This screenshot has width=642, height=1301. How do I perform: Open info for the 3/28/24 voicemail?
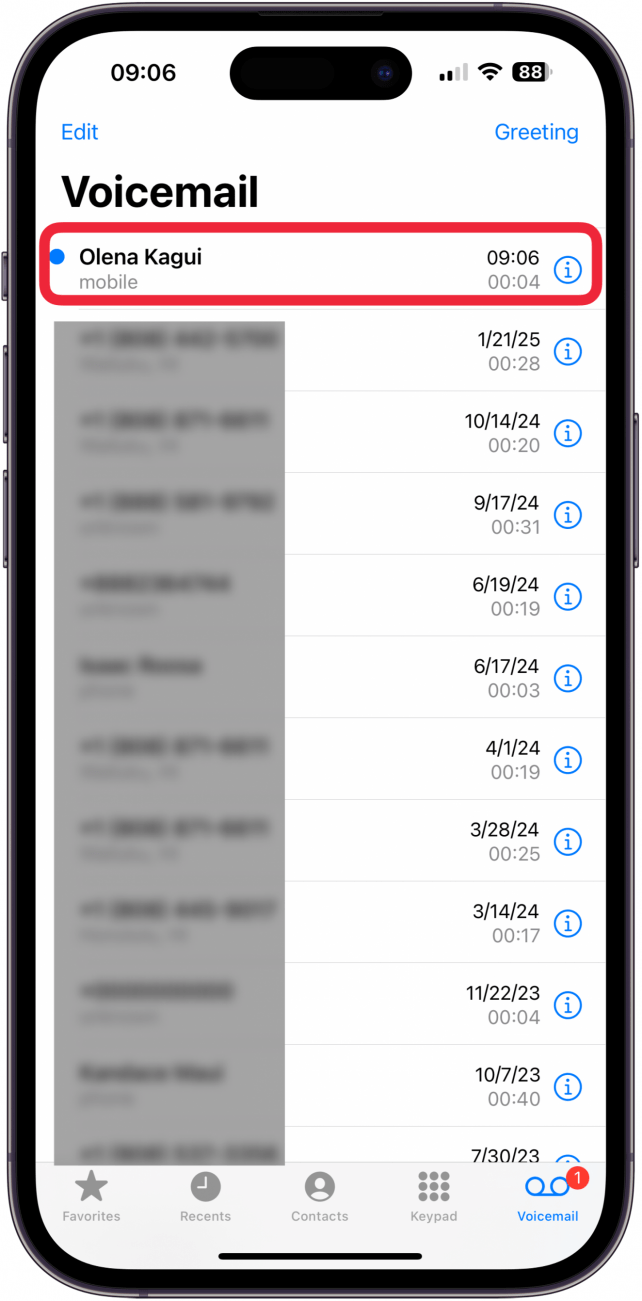567,842
